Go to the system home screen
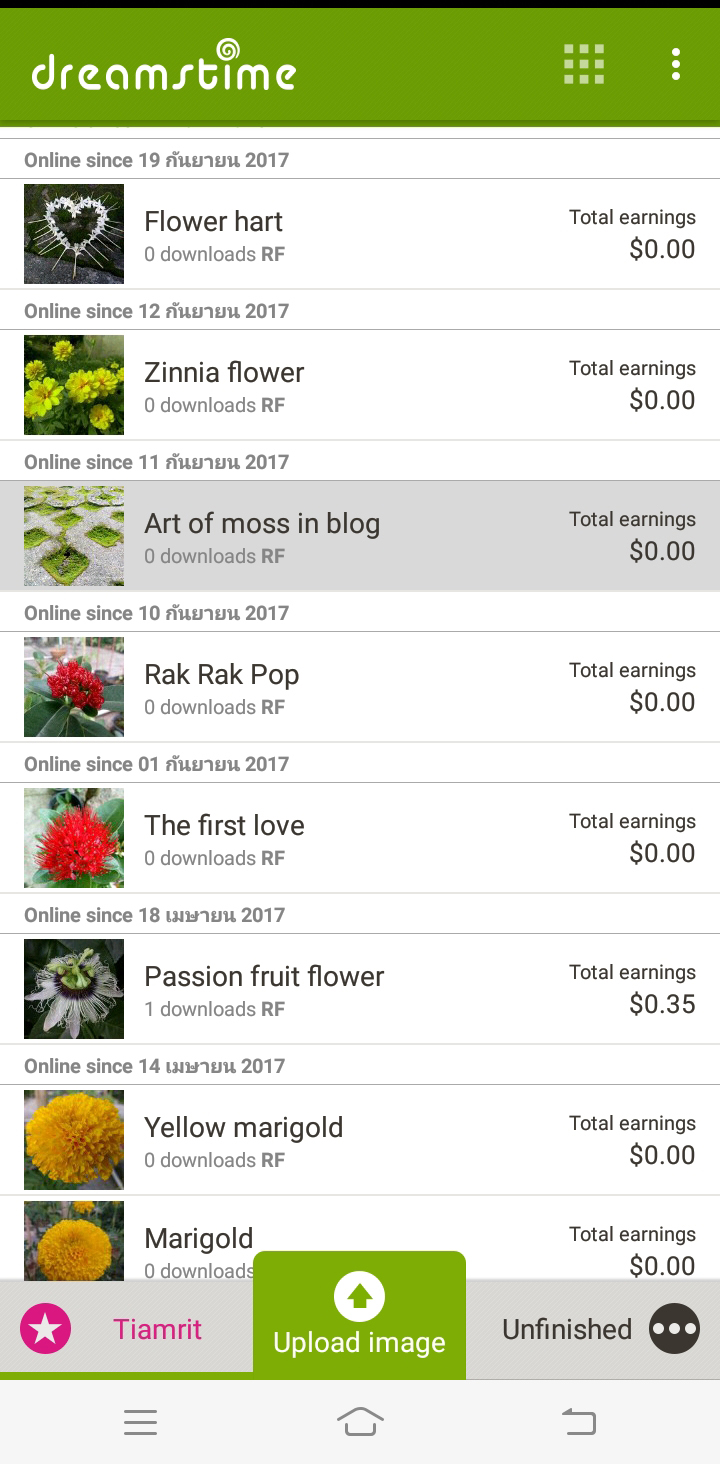This screenshot has width=720, height=1464. 360,1421
